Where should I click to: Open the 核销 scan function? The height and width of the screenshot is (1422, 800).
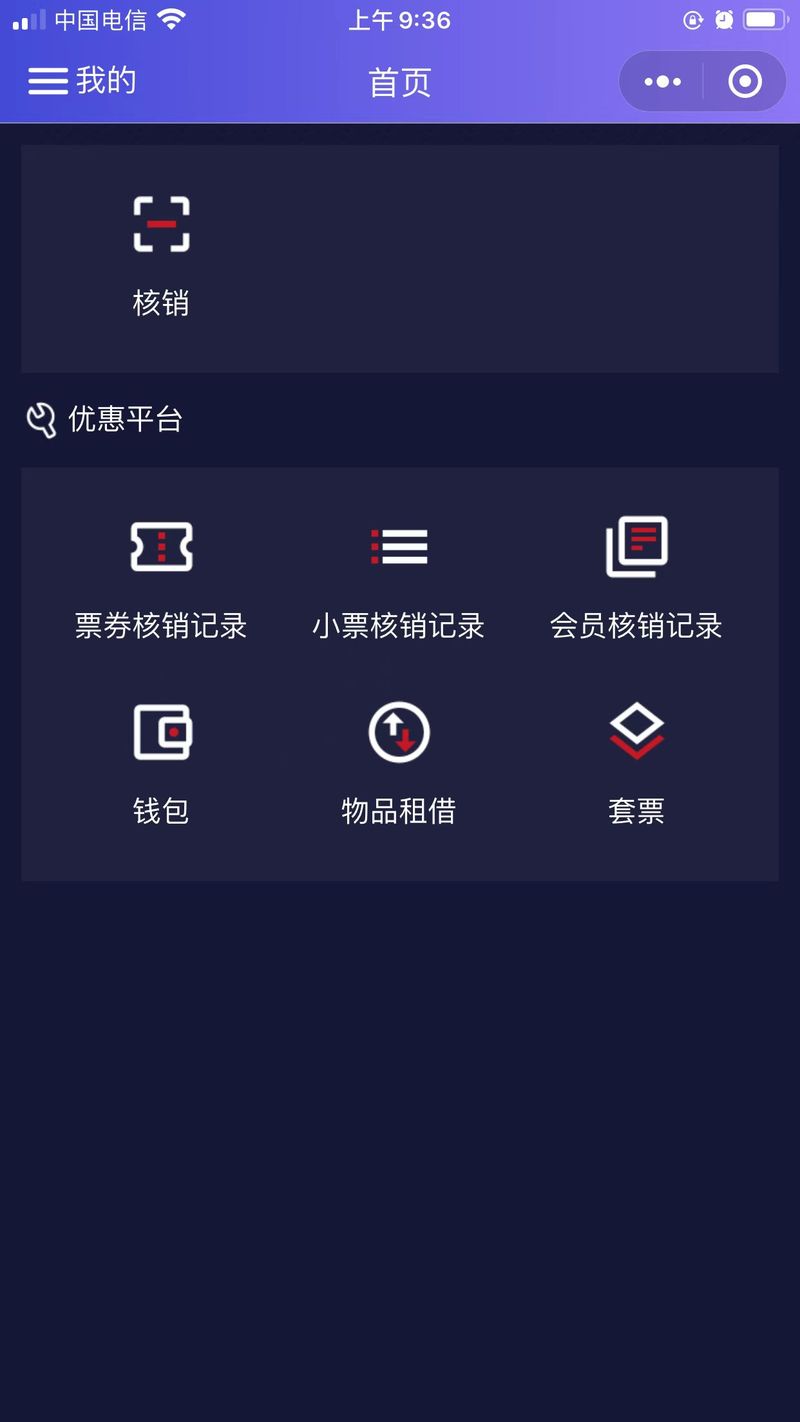pyautogui.click(x=161, y=257)
